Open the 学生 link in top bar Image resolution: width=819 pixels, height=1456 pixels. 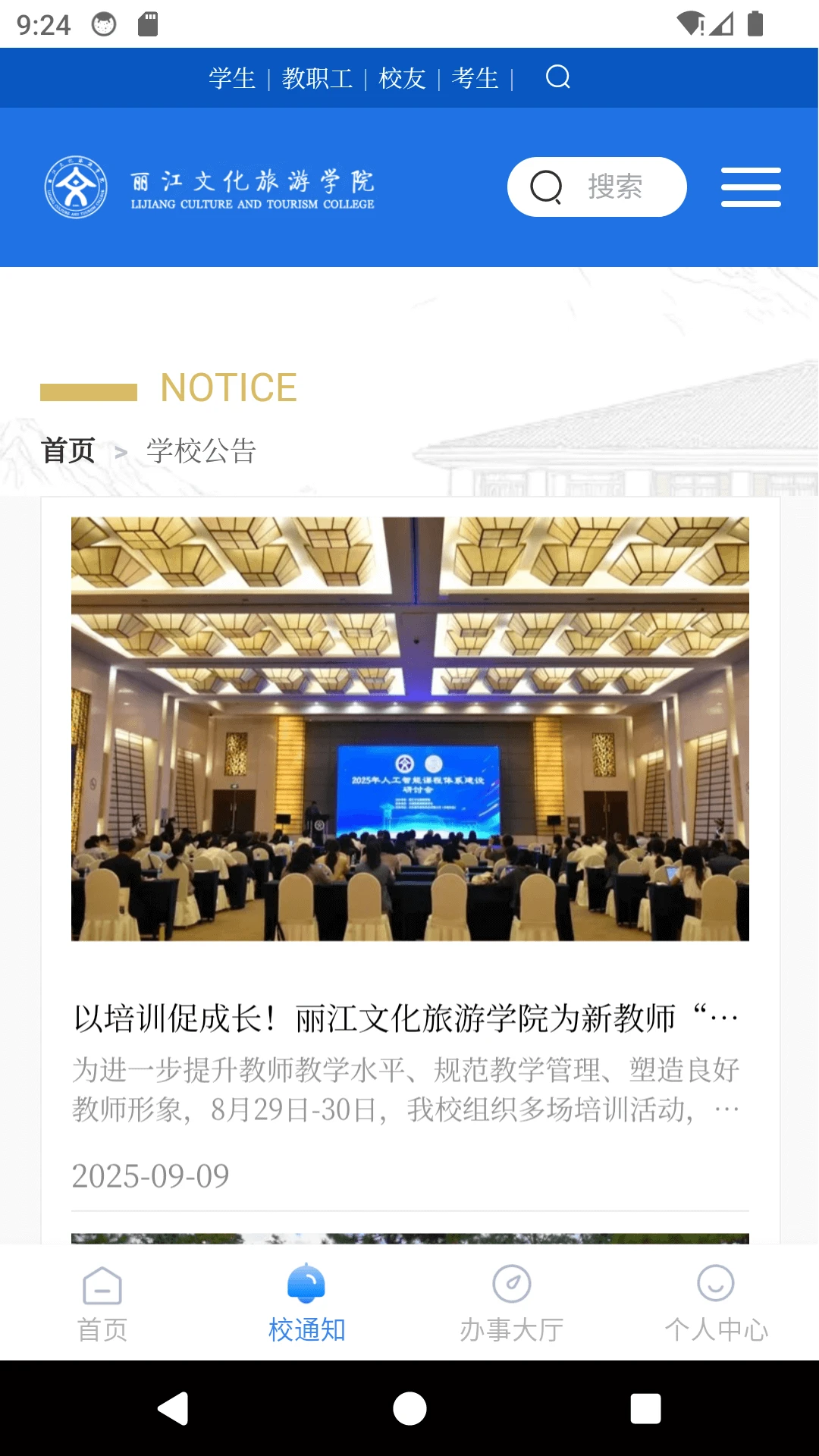[232, 78]
